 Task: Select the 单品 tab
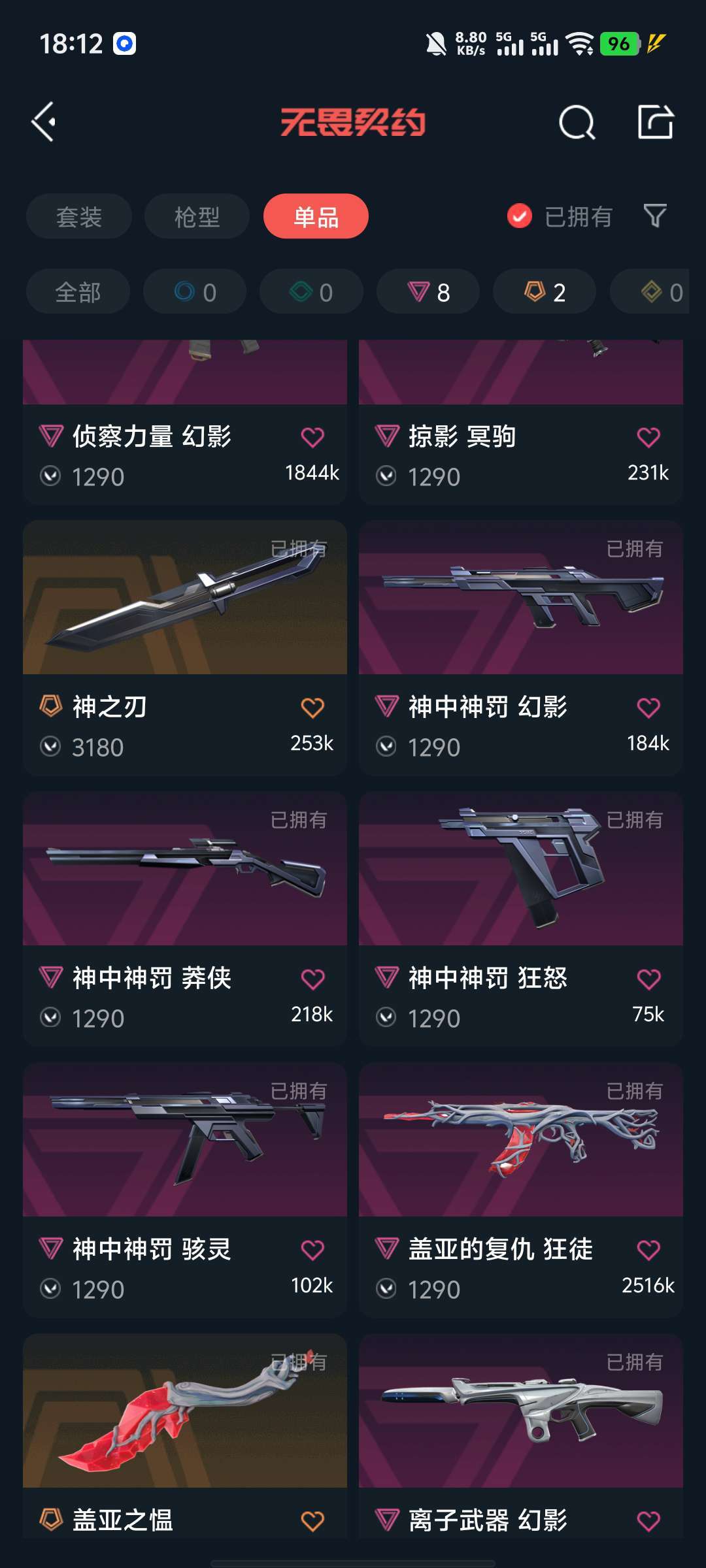click(316, 216)
